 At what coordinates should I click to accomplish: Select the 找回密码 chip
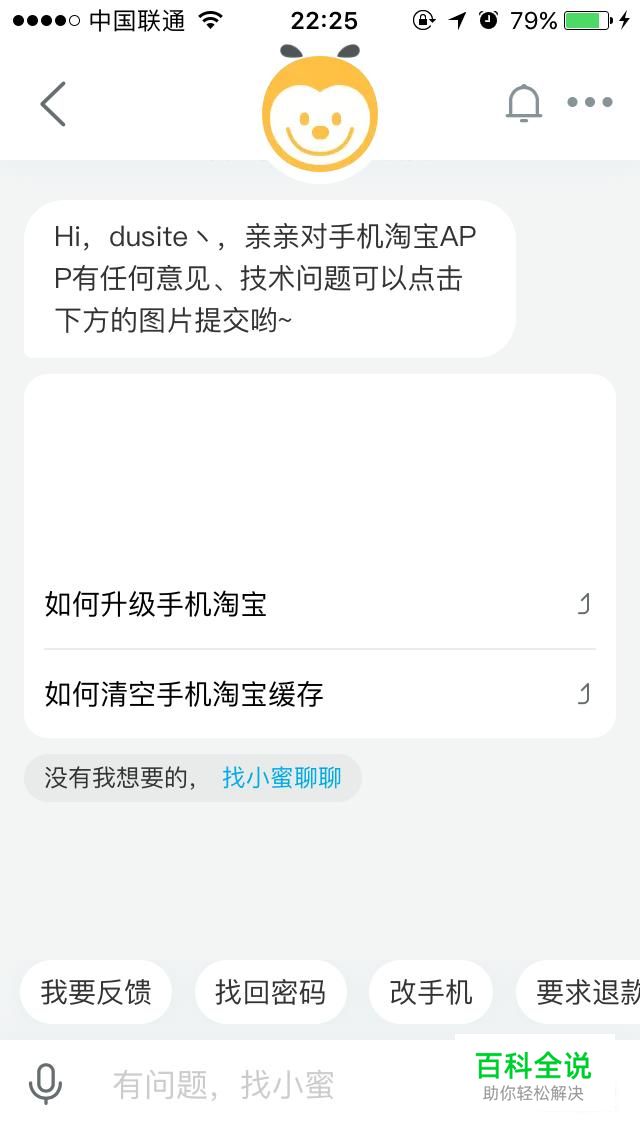[x=270, y=992]
